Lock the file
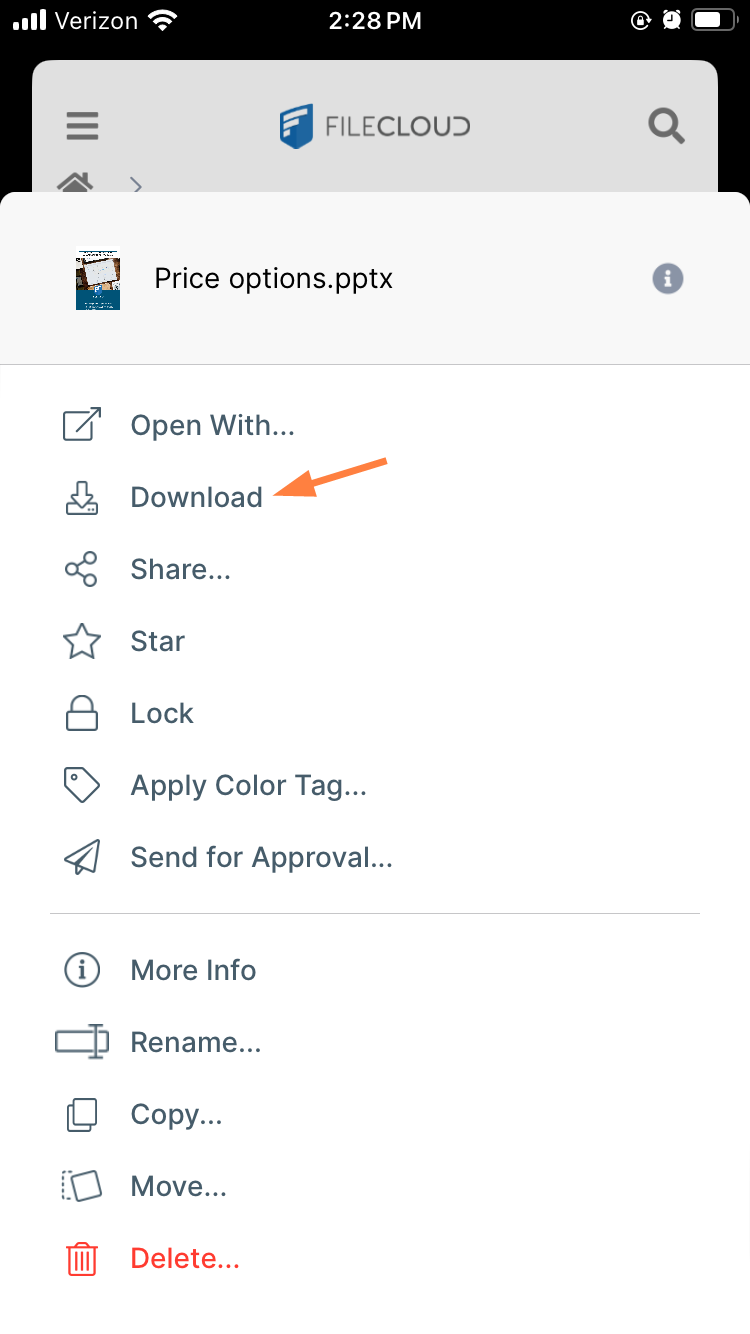750x1334 pixels. 161,713
